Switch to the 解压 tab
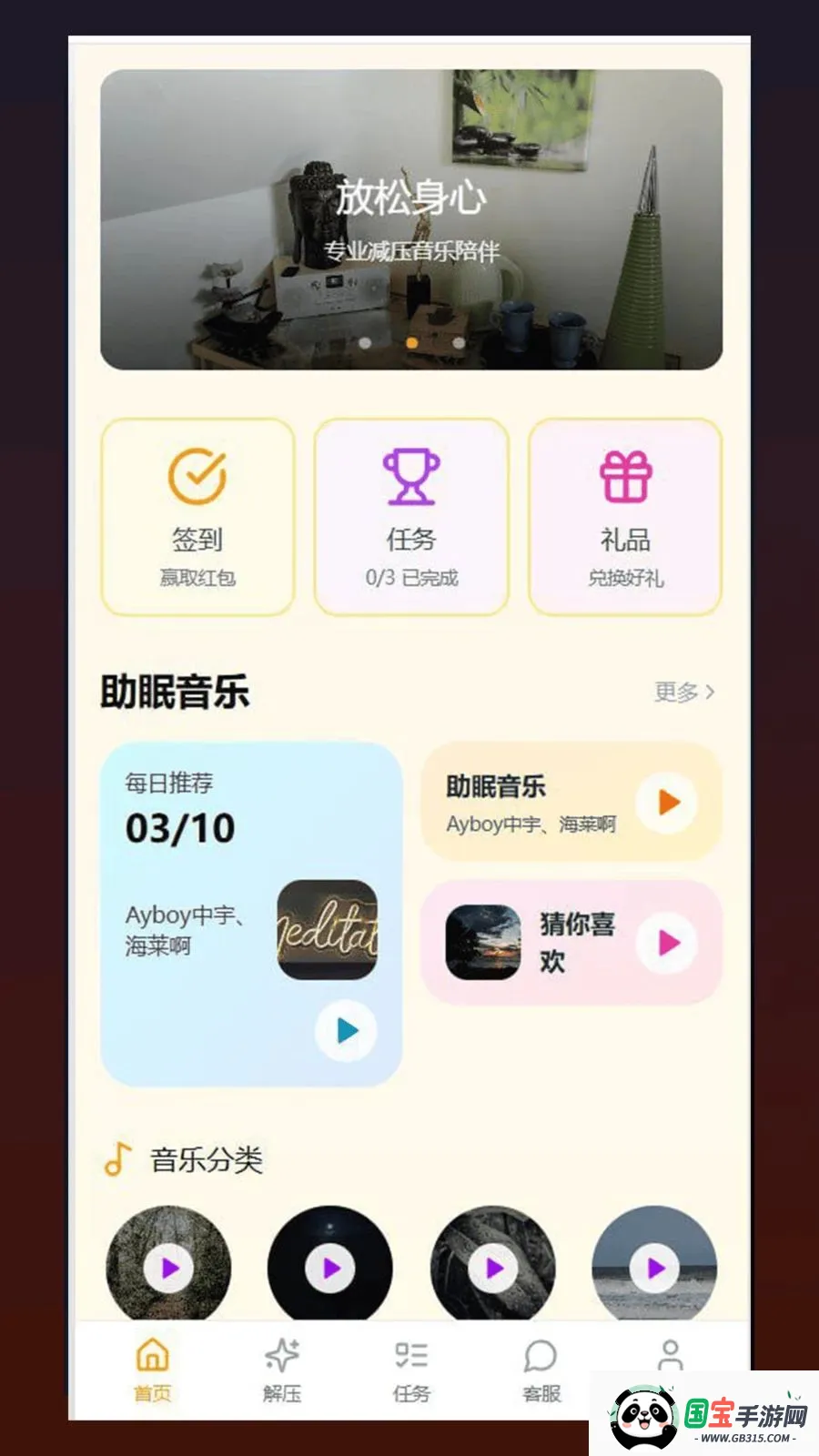This screenshot has width=819, height=1456. pyautogui.click(x=282, y=1370)
